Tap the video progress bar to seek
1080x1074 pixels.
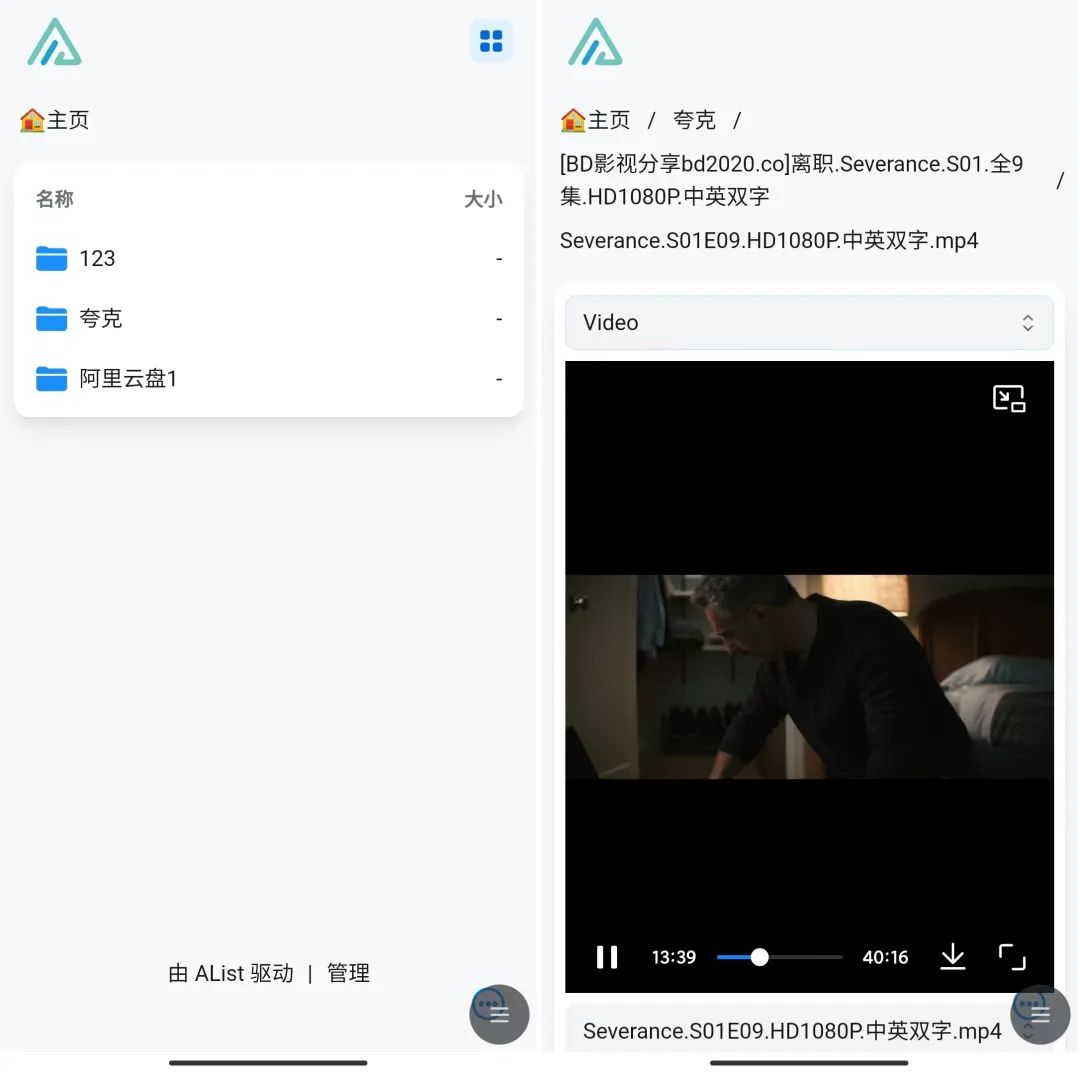click(800, 957)
